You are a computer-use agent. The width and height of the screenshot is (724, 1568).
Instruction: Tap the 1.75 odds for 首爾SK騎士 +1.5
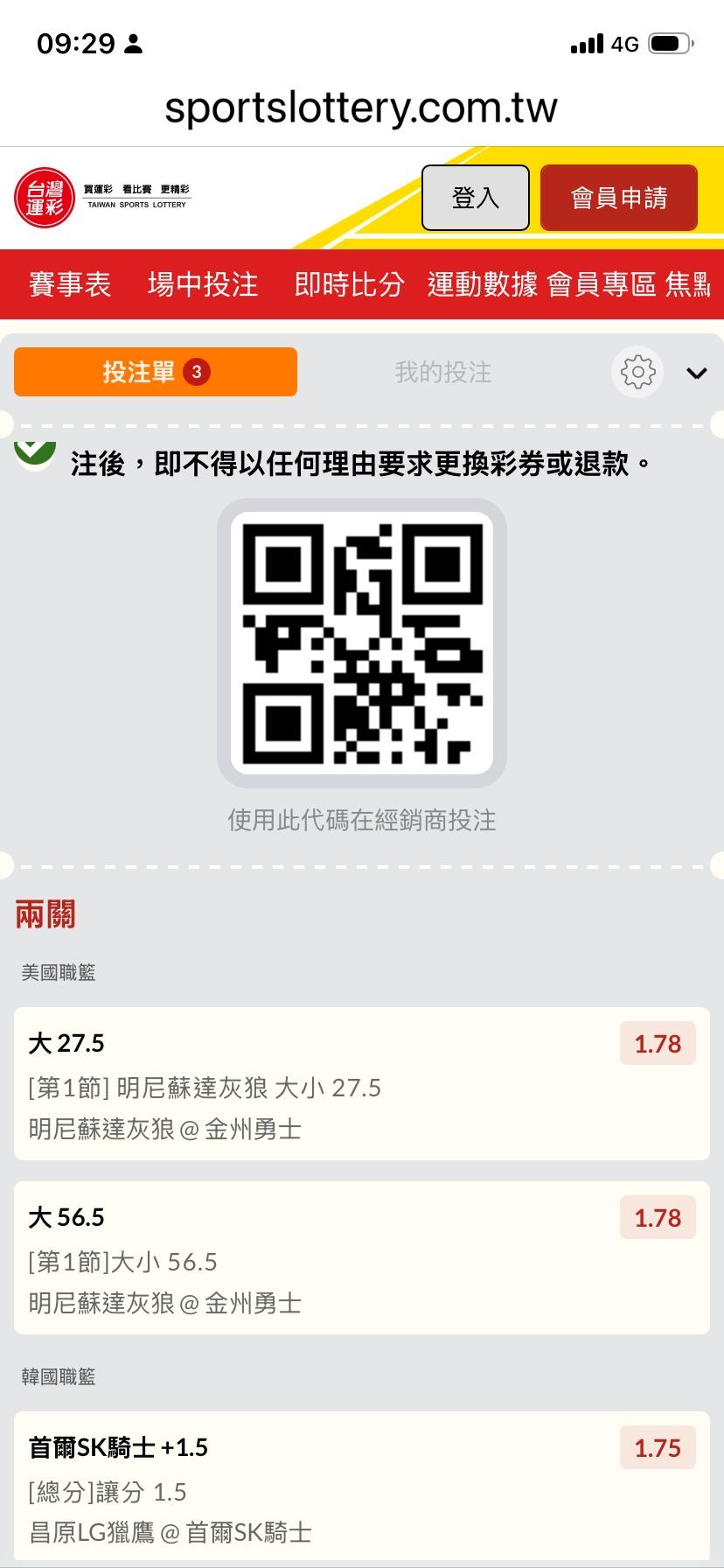click(658, 1447)
